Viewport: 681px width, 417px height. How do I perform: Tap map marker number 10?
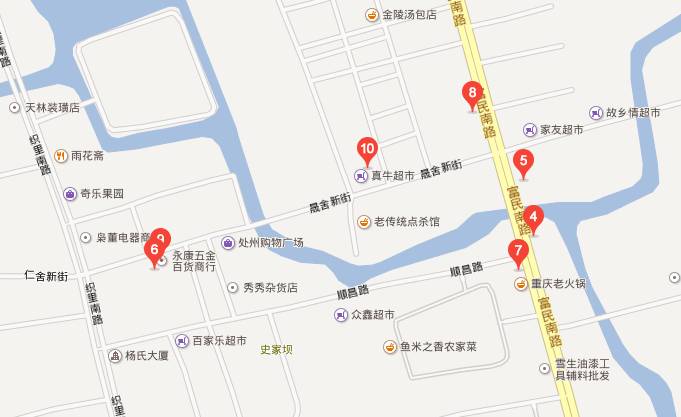367,150
